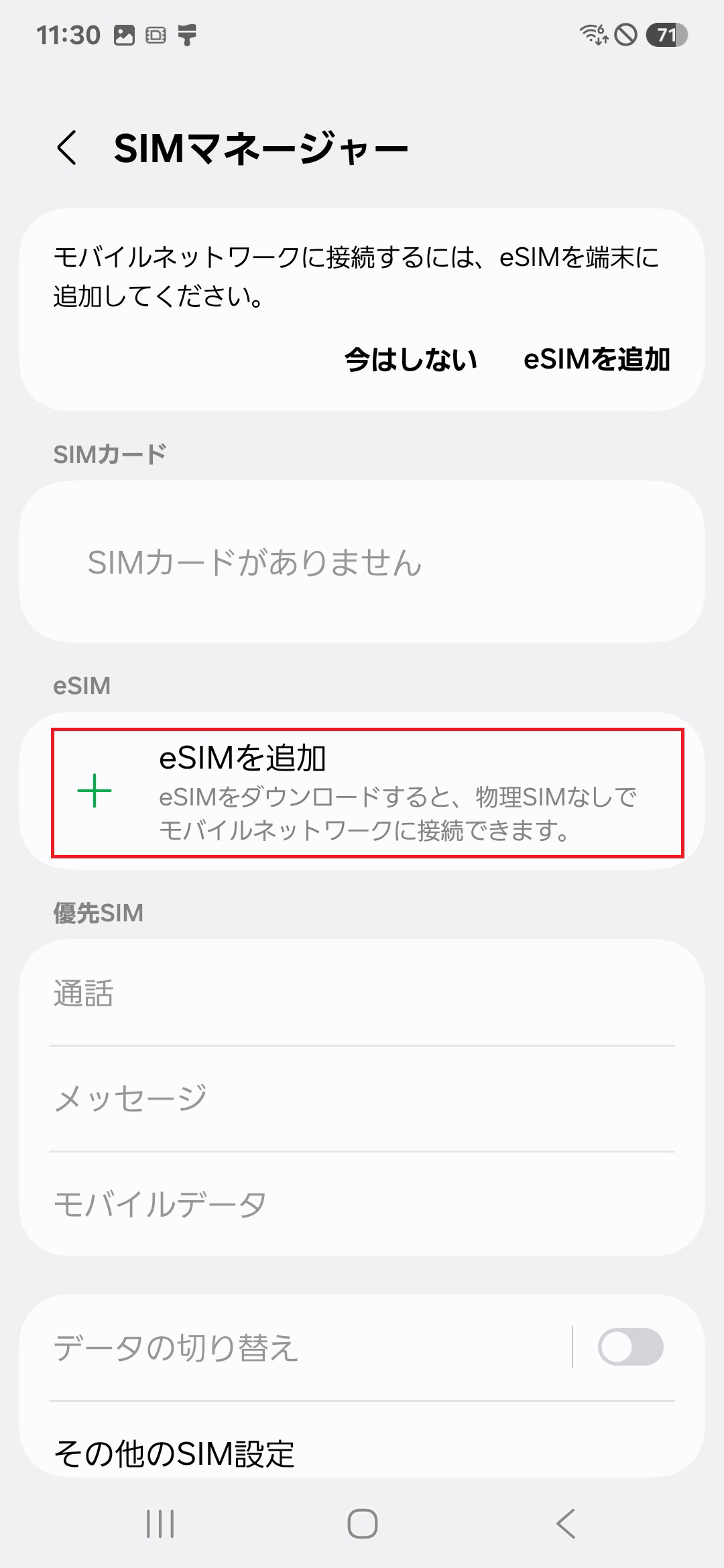Tap eSIMを追加 in the notification banner
This screenshot has height=1568, width=724.
point(596,360)
